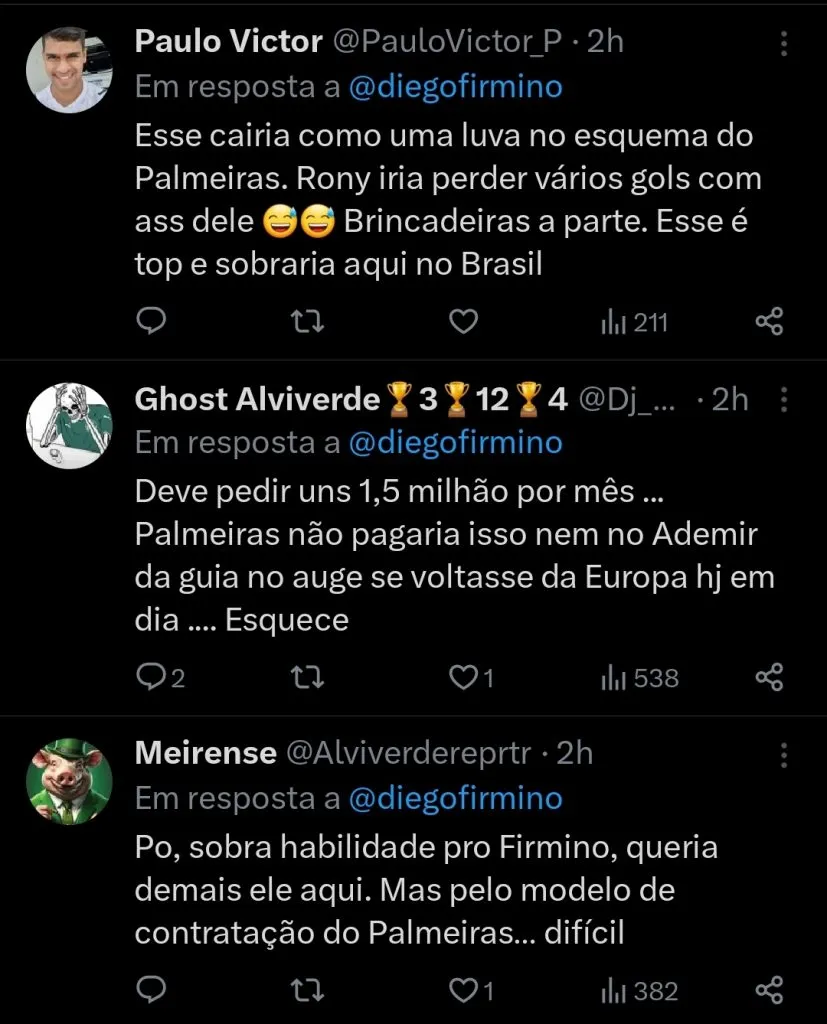
Task: Reply to Paulo Victor's tweet
Action: [x=150, y=321]
